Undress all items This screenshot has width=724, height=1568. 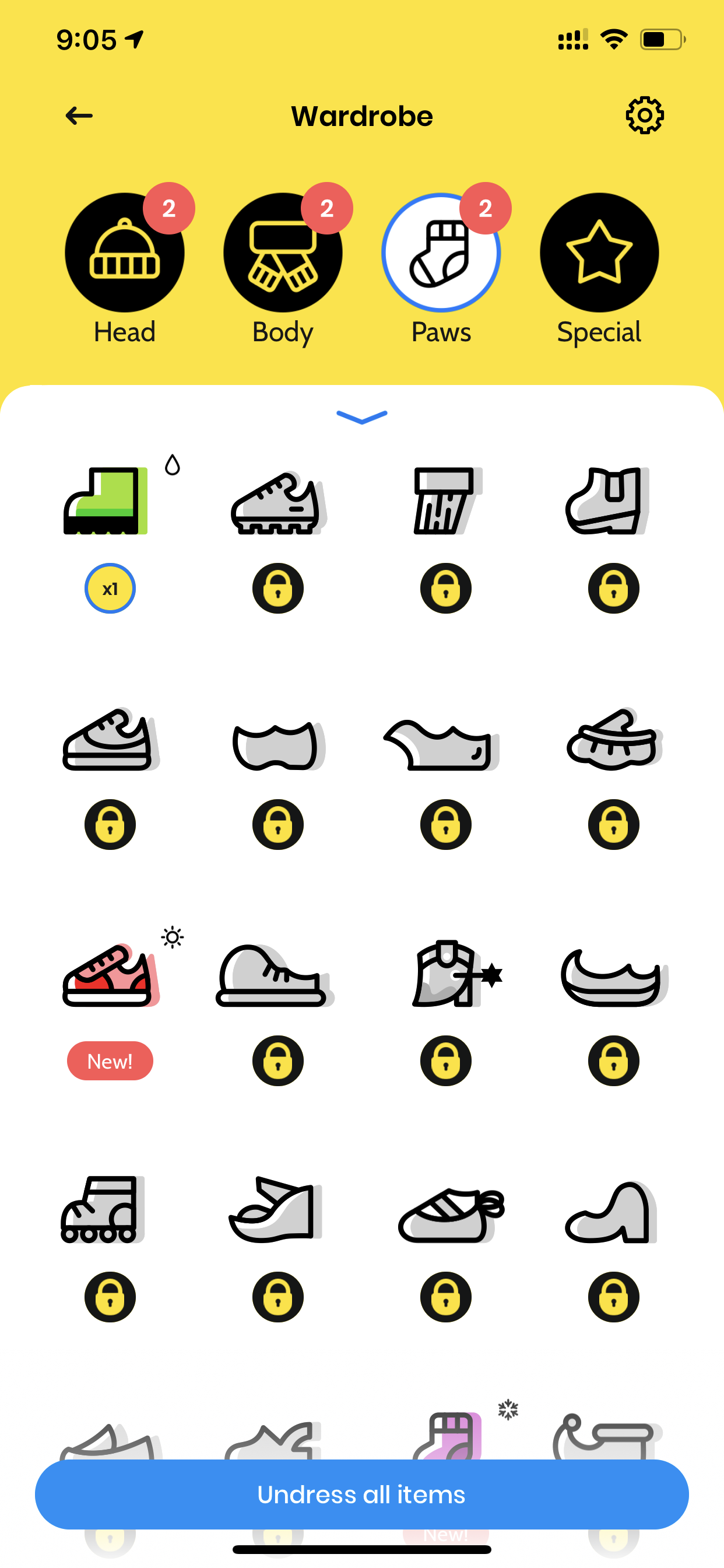point(361,1494)
